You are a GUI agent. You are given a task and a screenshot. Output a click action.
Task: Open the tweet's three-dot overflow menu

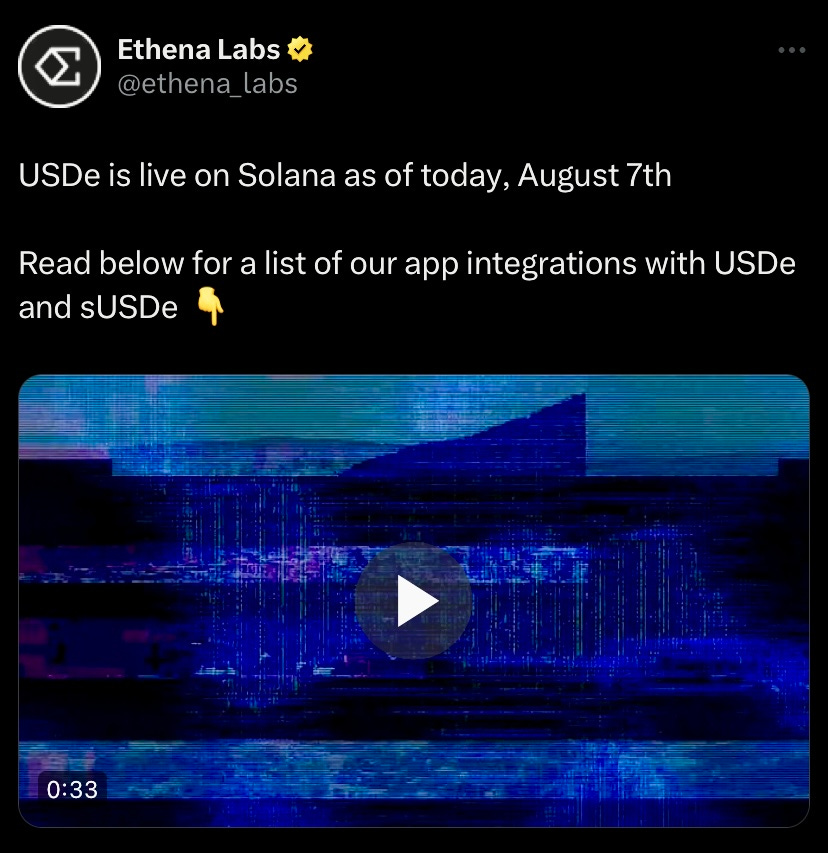[x=791, y=50]
